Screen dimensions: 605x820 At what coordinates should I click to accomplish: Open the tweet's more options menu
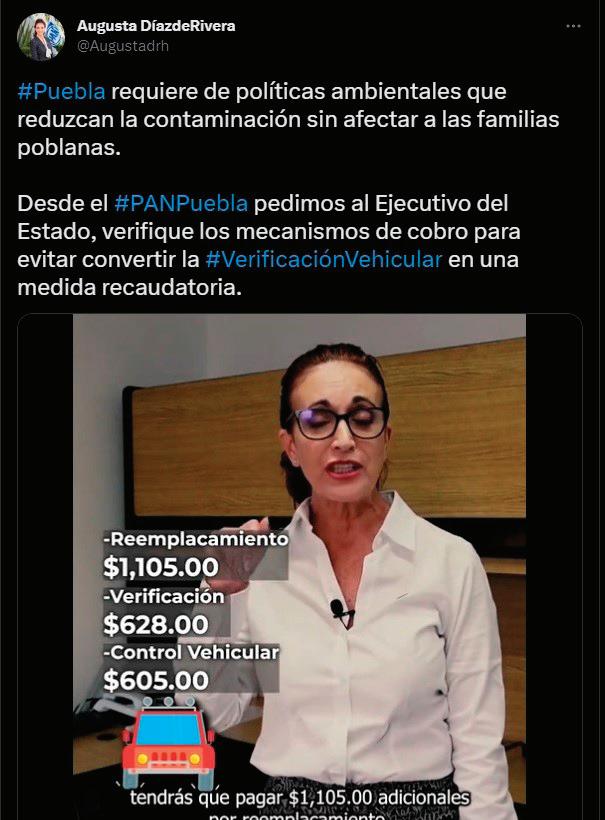pos(571,26)
